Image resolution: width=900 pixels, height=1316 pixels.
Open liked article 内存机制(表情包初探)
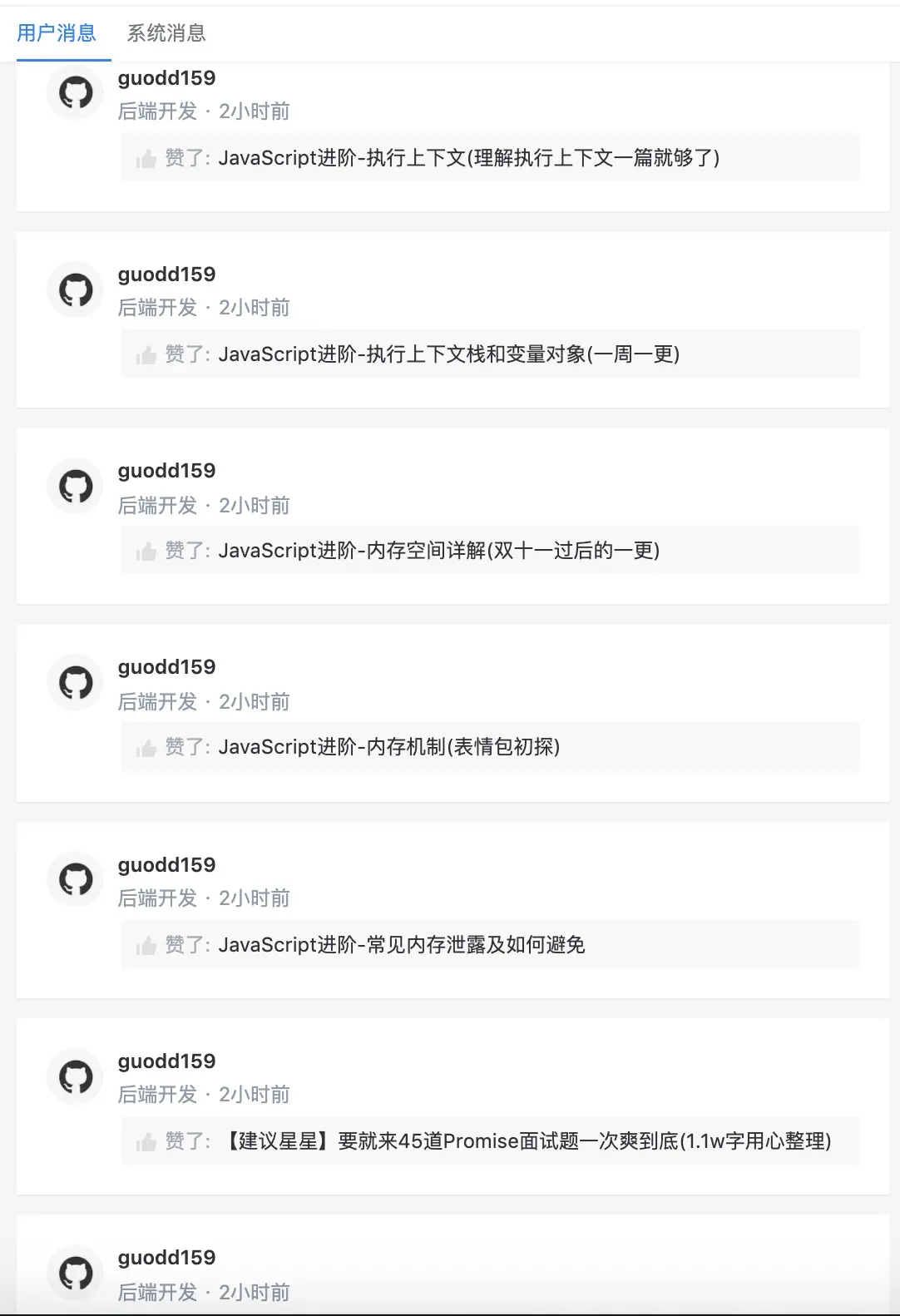point(388,747)
